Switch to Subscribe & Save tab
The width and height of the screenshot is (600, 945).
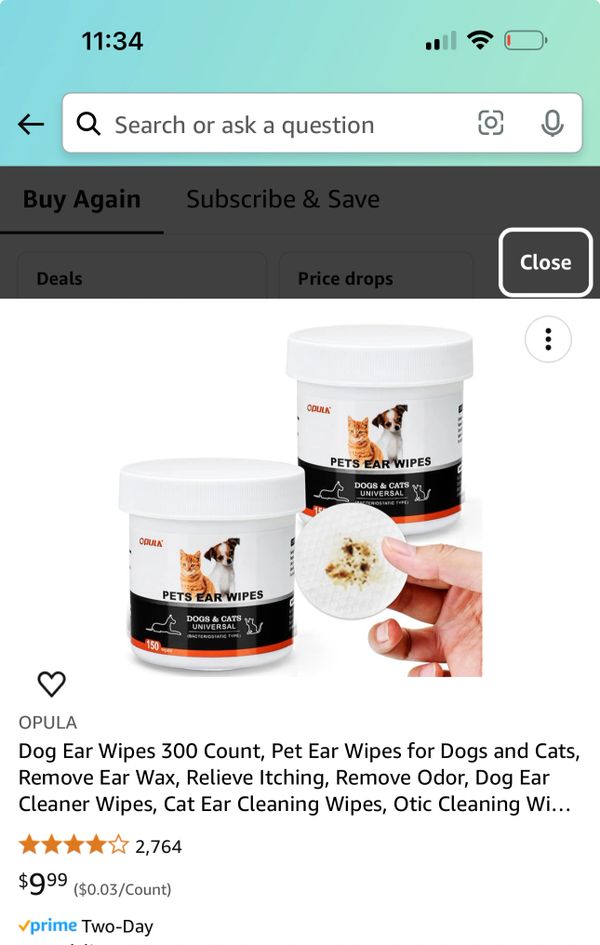283,199
